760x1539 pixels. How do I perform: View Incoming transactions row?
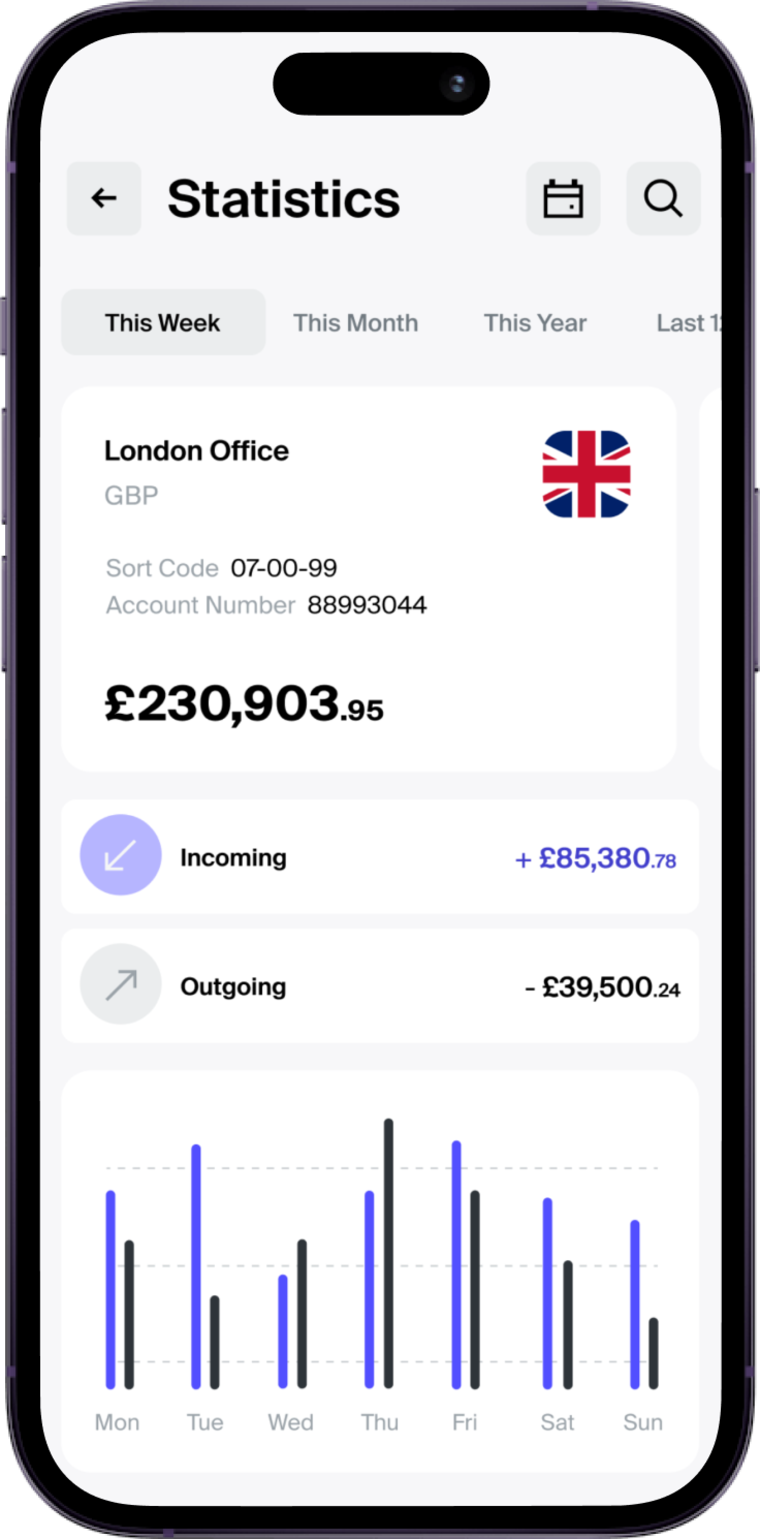click(380, 857)
